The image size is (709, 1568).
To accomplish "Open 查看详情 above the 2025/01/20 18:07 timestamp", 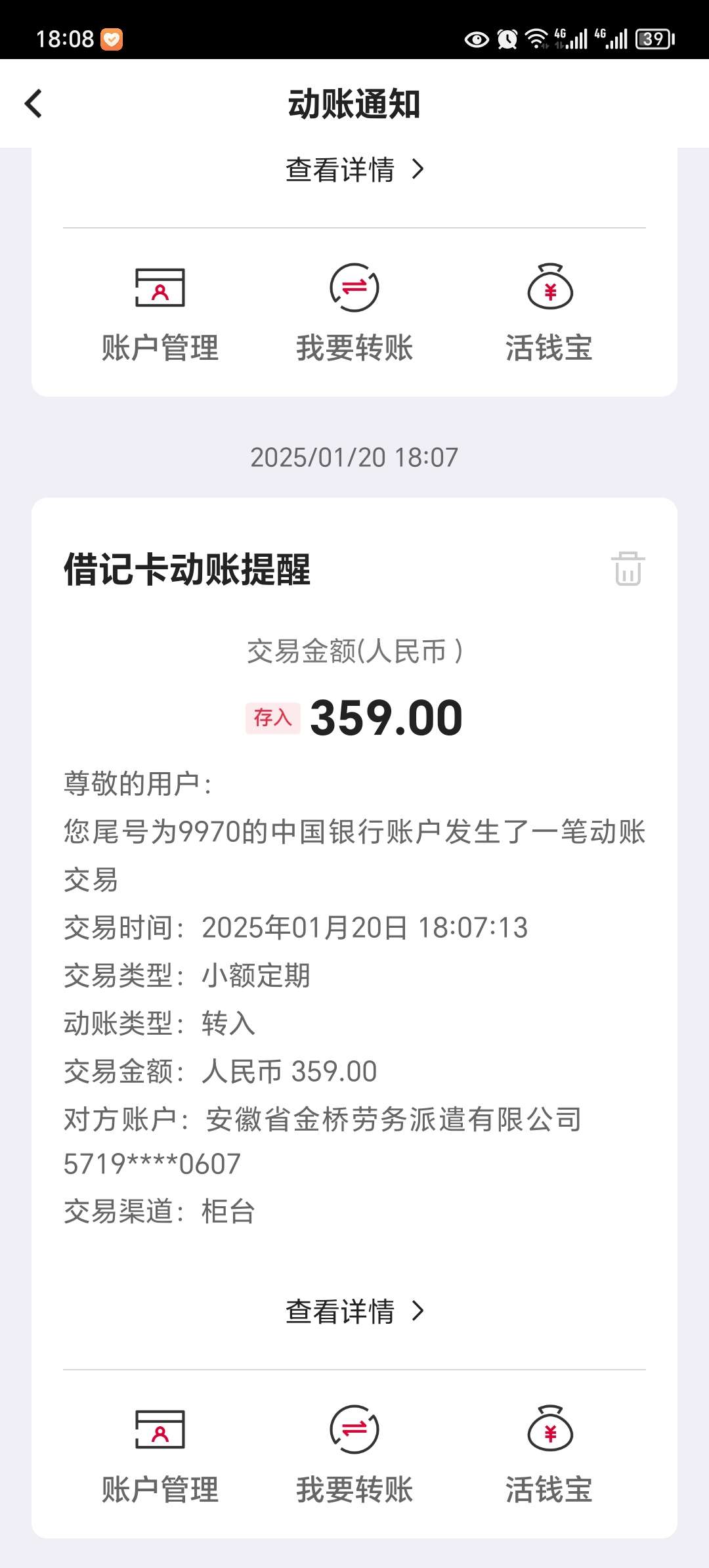I will coord(354,170).
